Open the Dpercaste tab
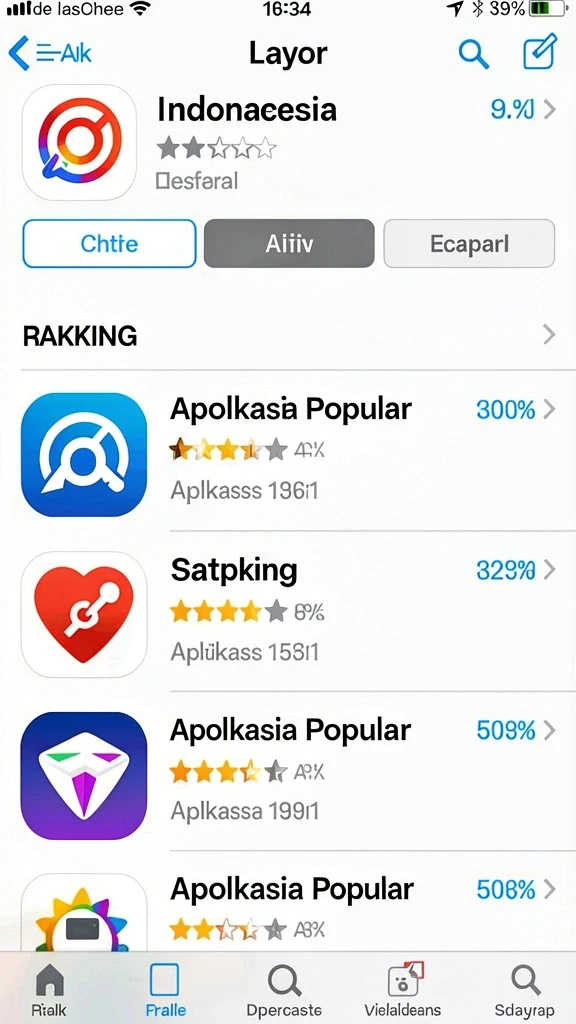The width and height of the screenshot is (576, 1024). [x=284, y=989]
